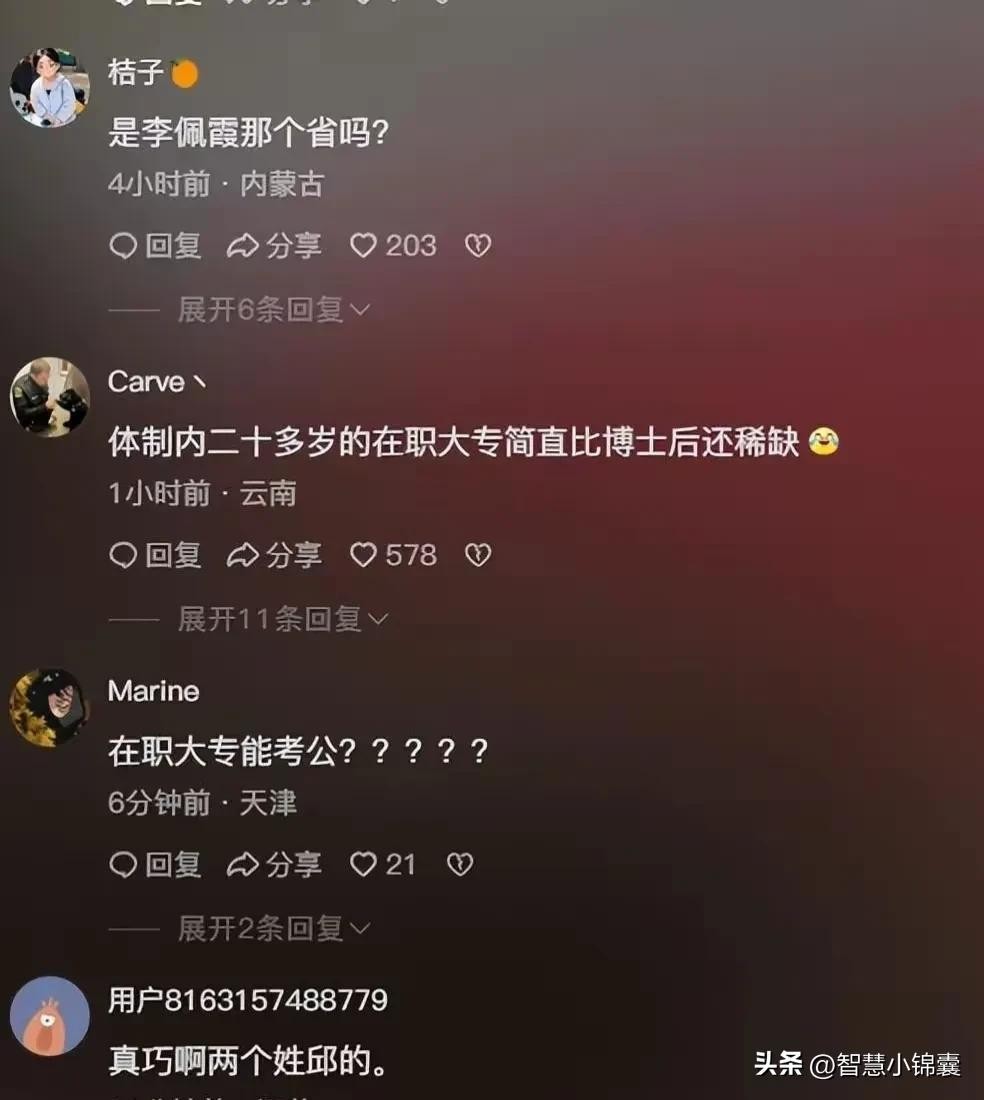Open 桔子's profile avatar

pyautogui.click(x=49, y=88)
